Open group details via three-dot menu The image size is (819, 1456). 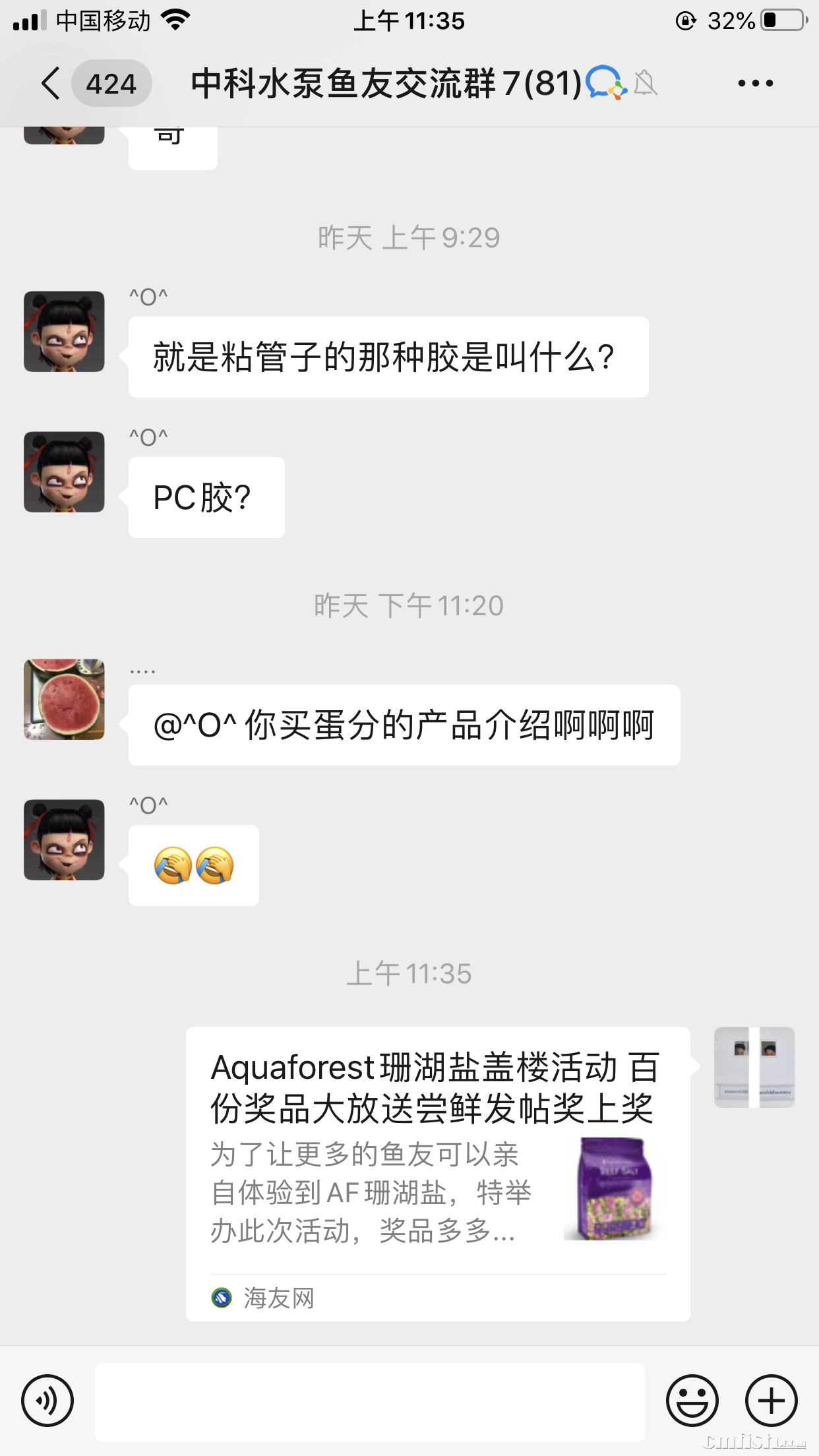(x=754, y=84)
